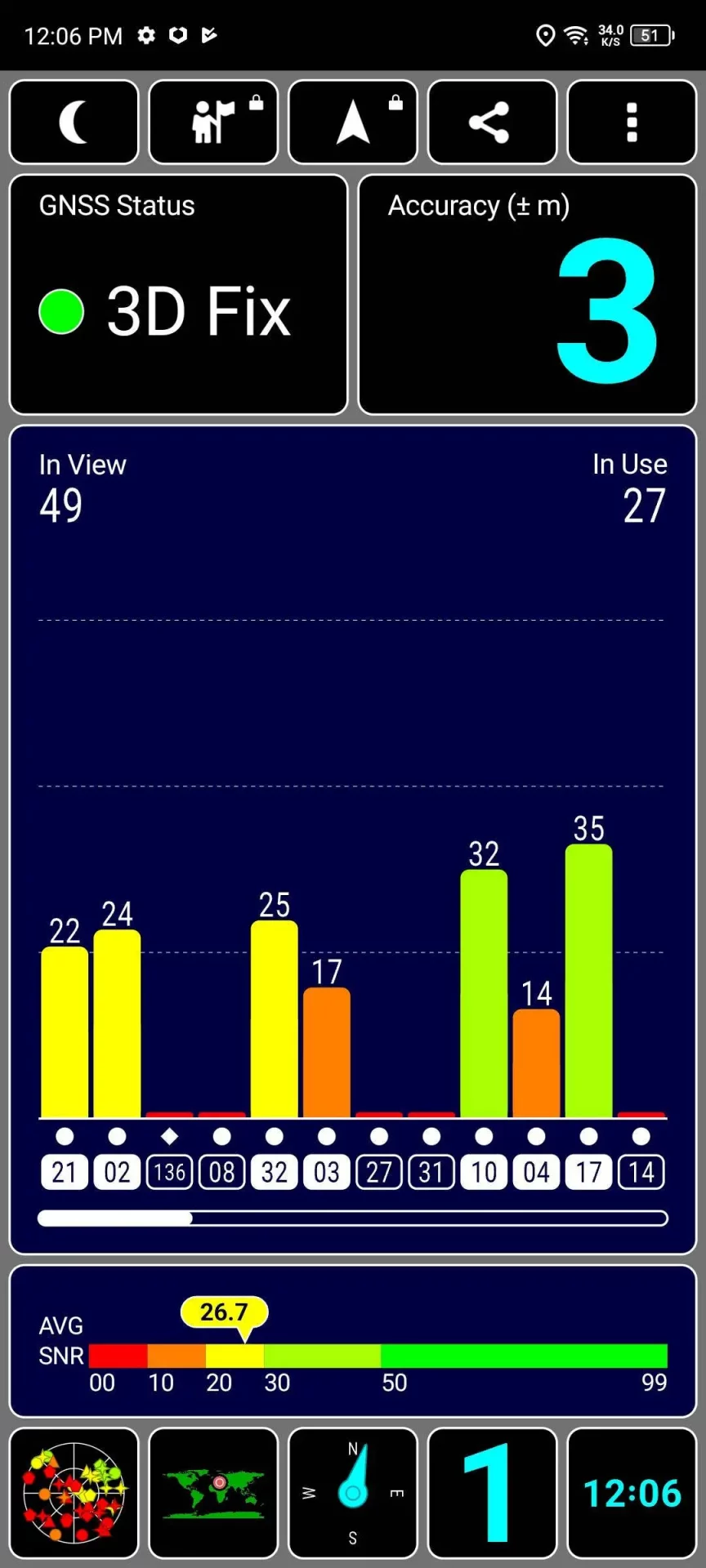Open the three-dot overflow menu

point(632,122)
